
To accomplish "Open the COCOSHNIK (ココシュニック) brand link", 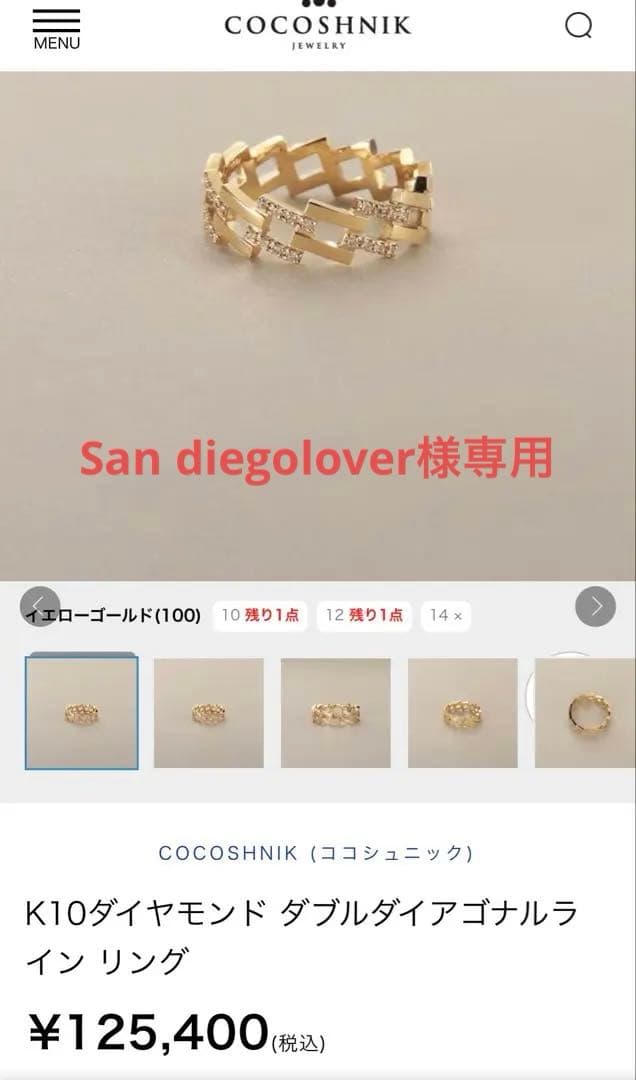I will pyautogui.click(x=316, y=853).
